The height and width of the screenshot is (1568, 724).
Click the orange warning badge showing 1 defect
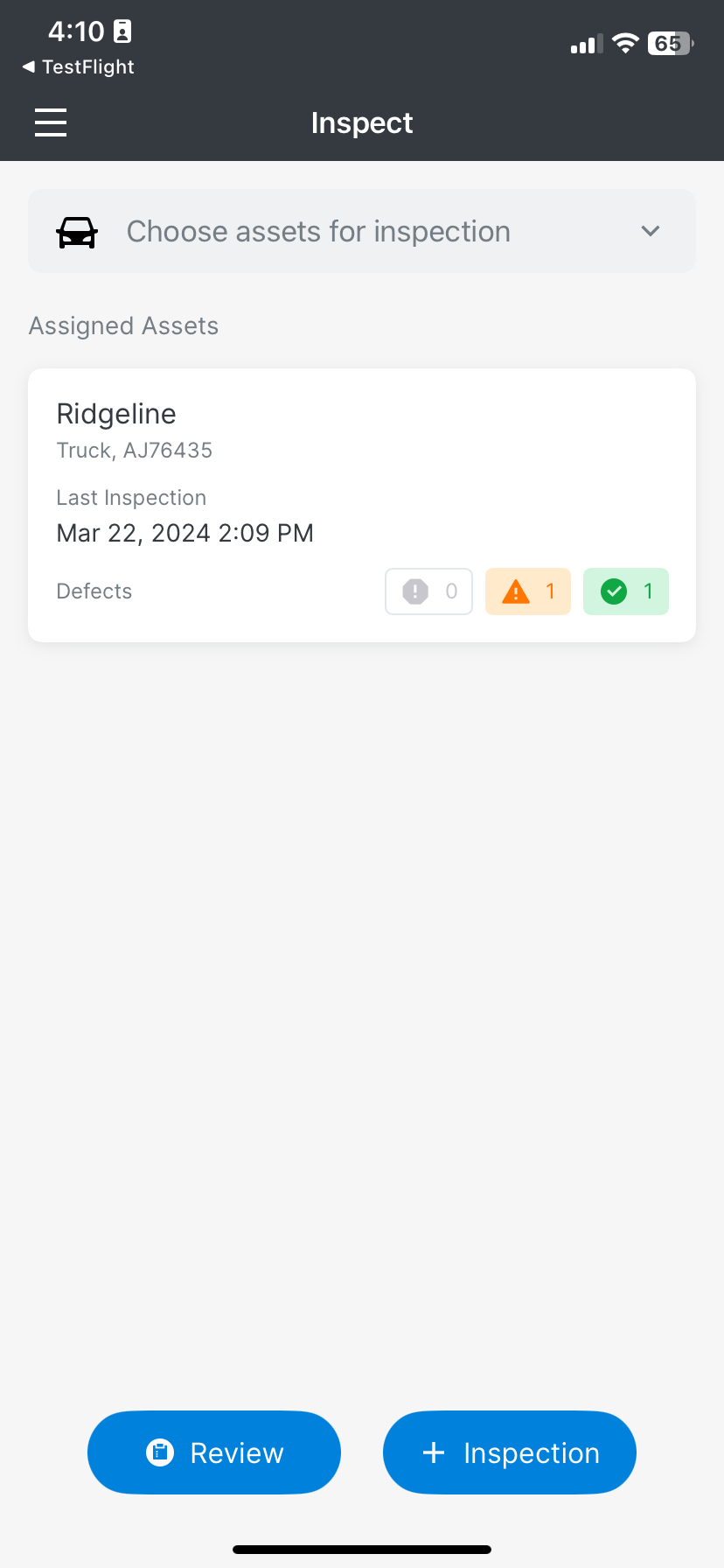pos(527,591)
